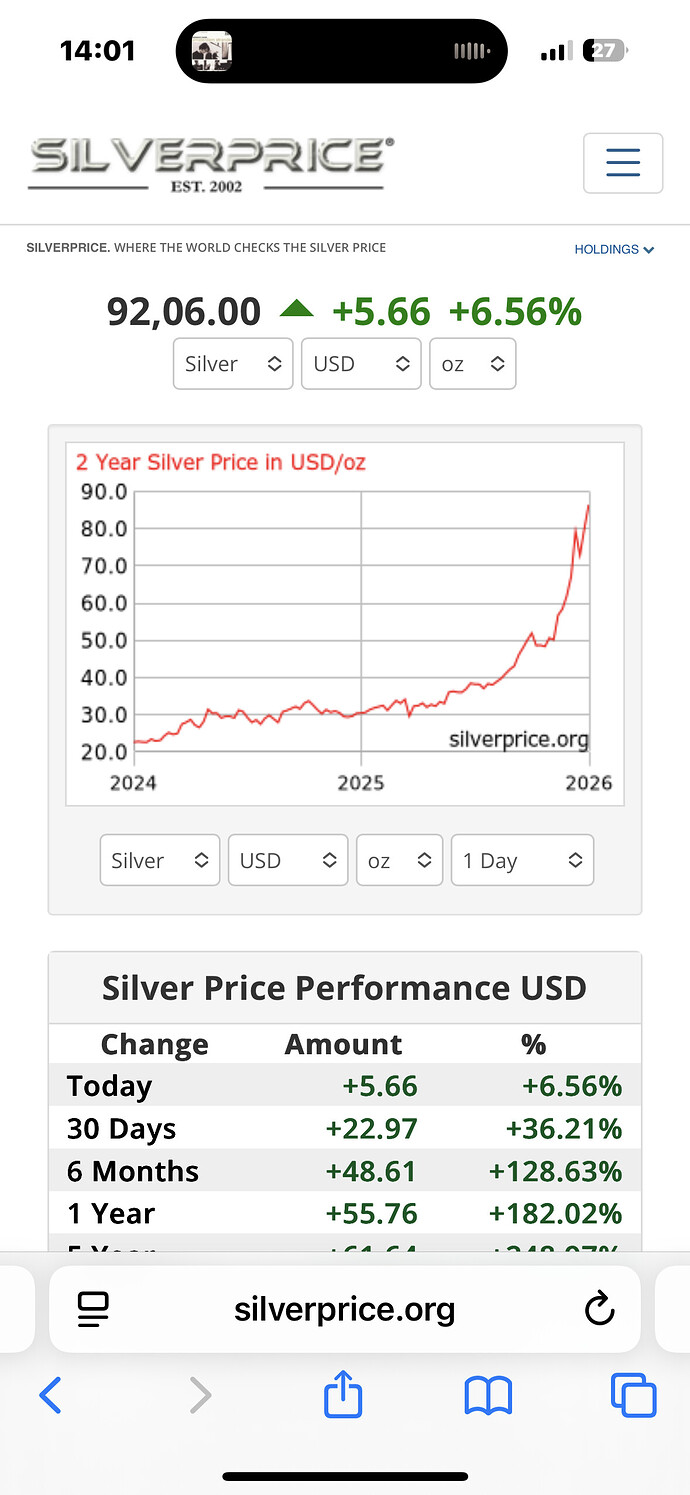Viewport: 690px width, 1495px height.
Task: Open the bookmarks book icon
Action: 488,1394
